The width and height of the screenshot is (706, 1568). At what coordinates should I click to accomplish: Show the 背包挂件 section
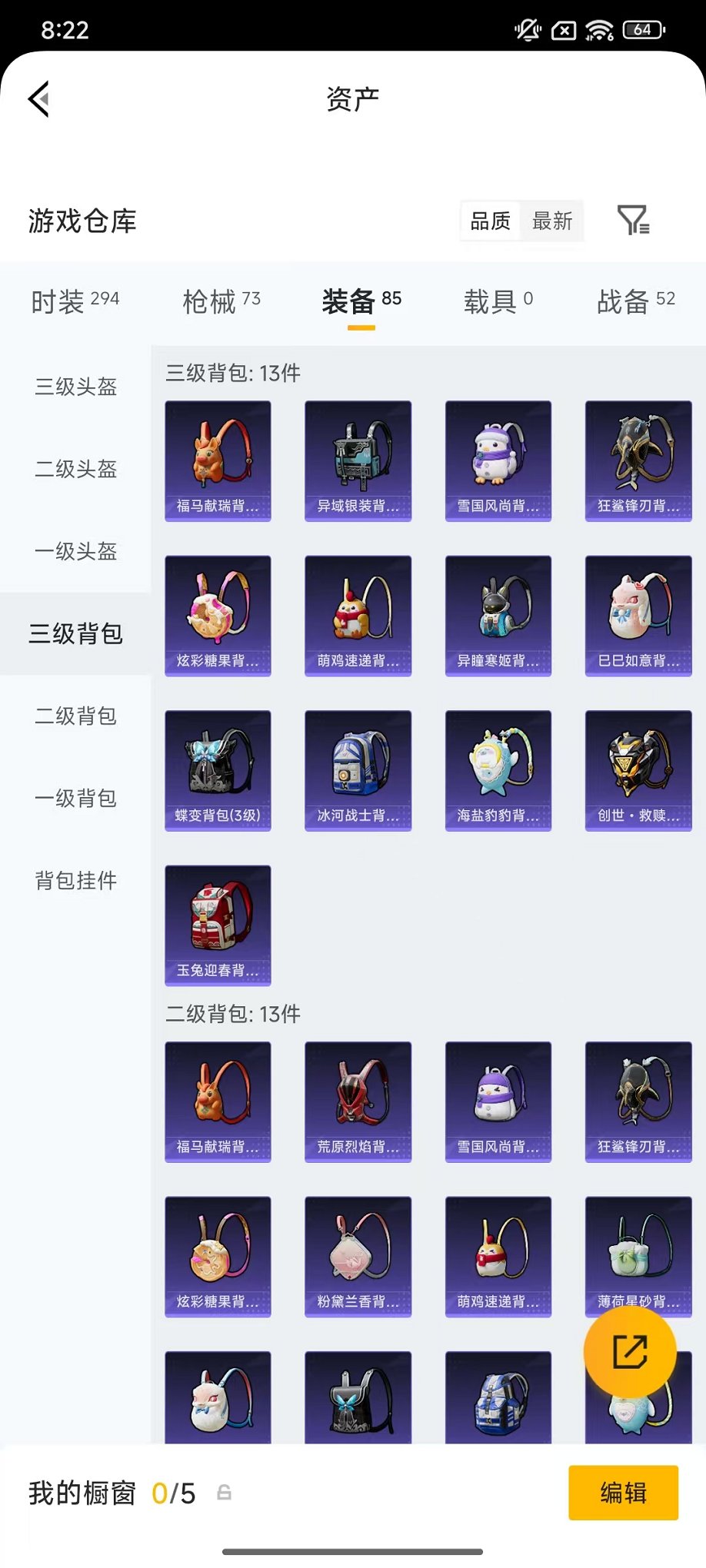(75, 882)
